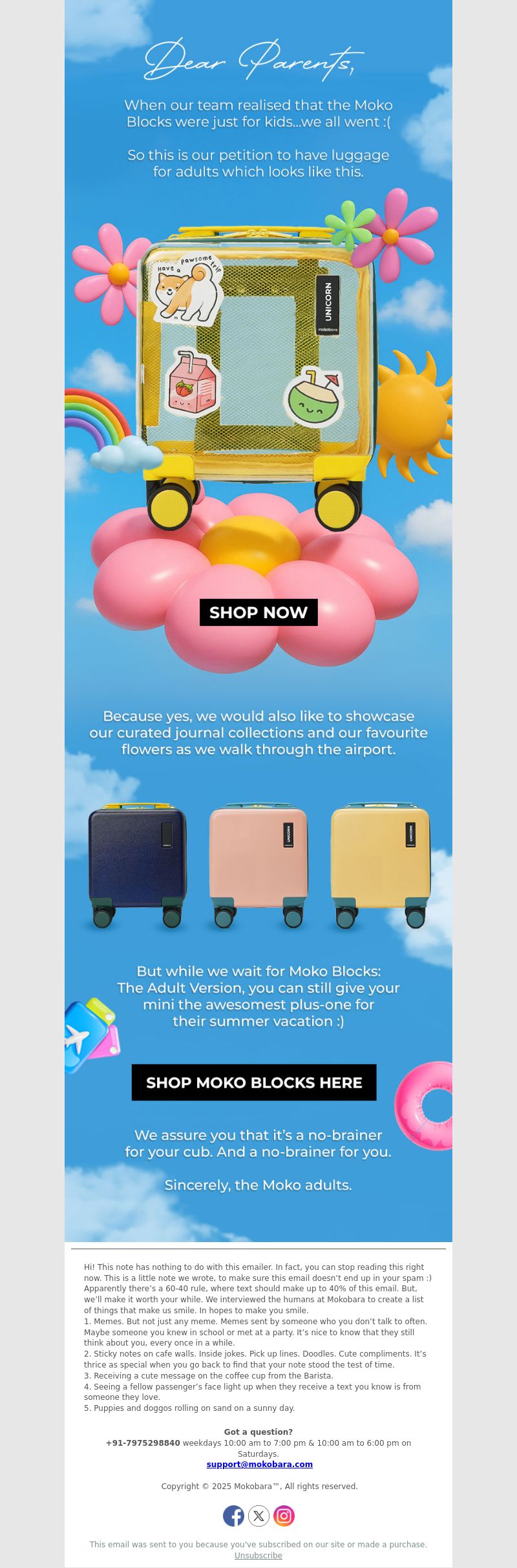Screen dimensions: 517x1568
Task: Open the SHOP MOKO BLOCKS HERE button
Action: (x=254, y=1082)
